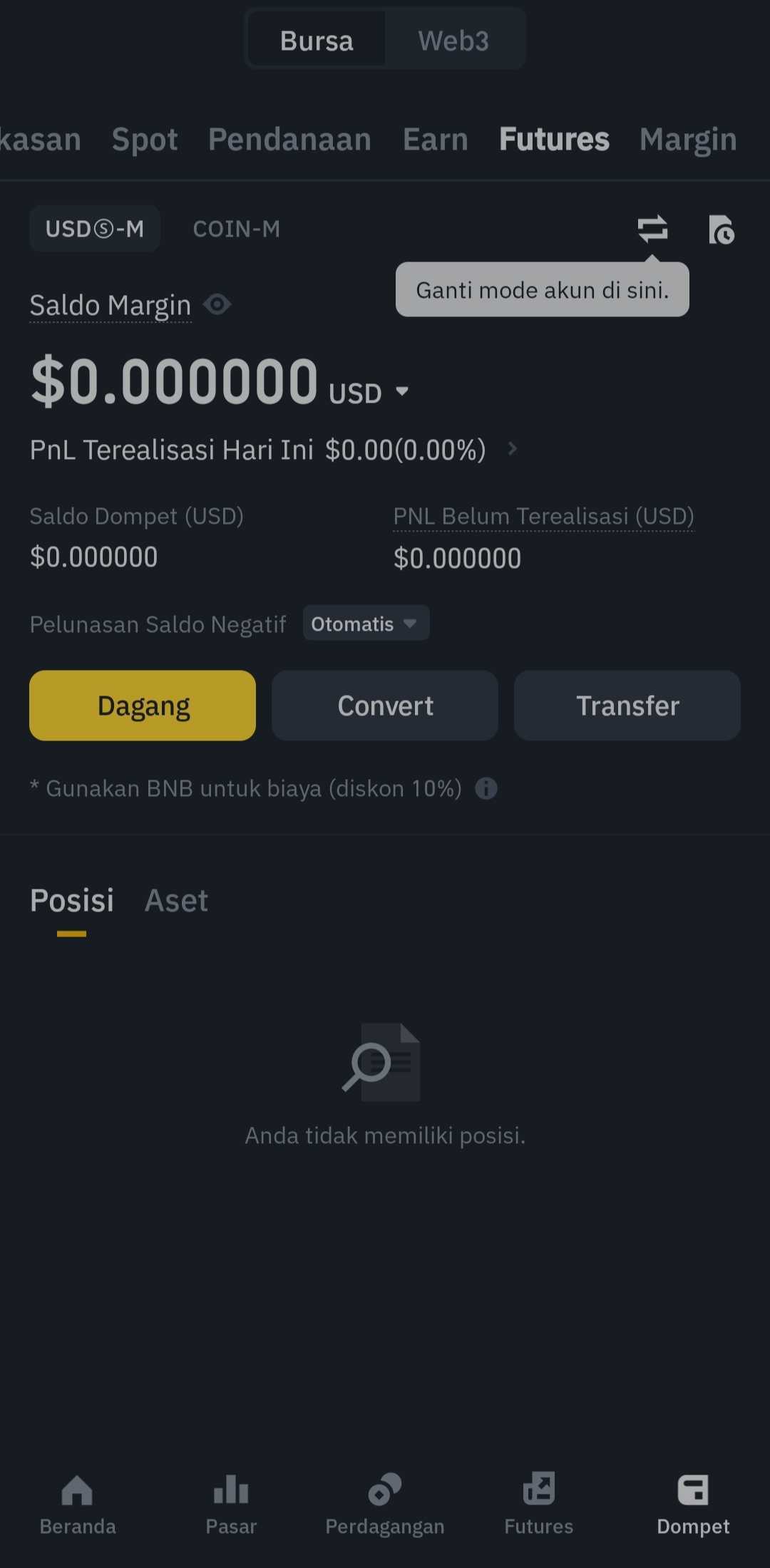770x1568 pixels.
Task: Open the account mode switch icon
Action: [x=652, y=229]
